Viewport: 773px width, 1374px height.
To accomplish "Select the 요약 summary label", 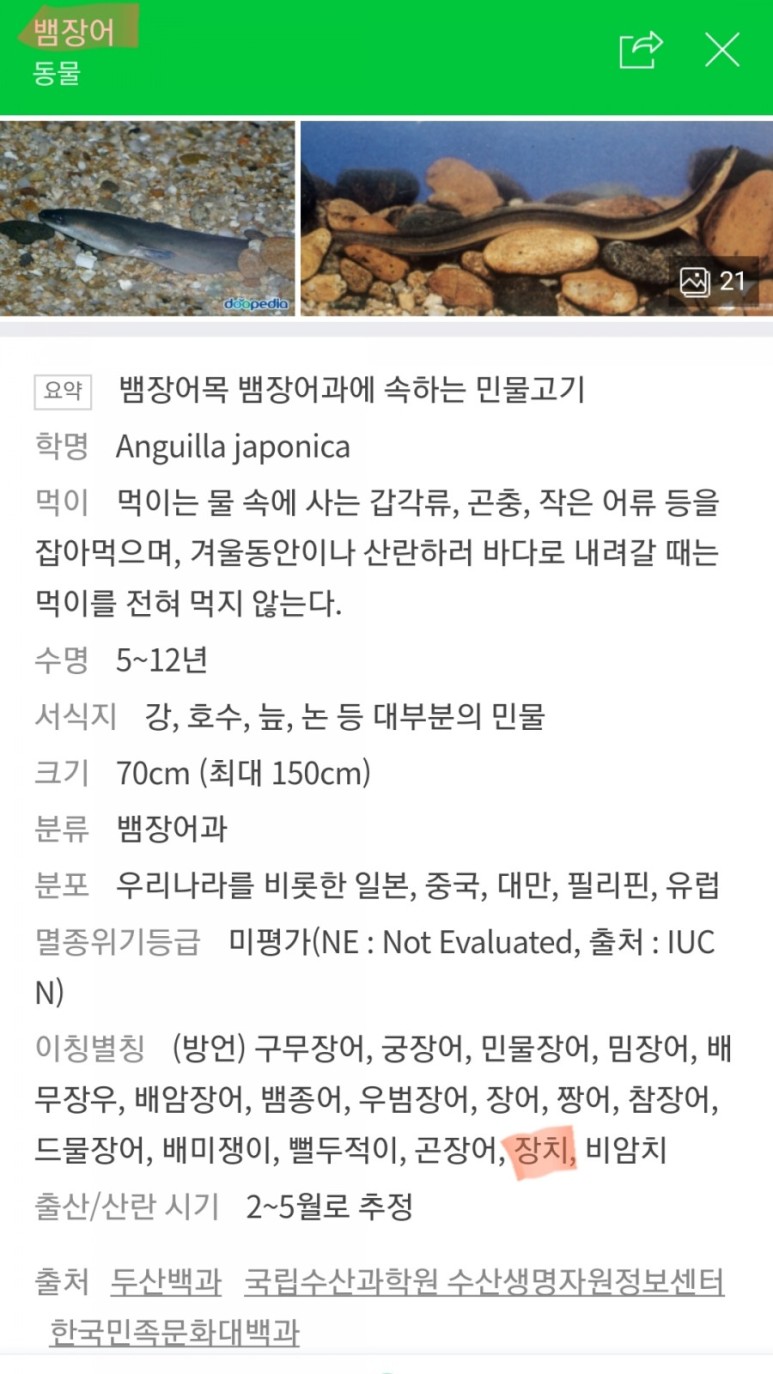I will click(62, 392).
